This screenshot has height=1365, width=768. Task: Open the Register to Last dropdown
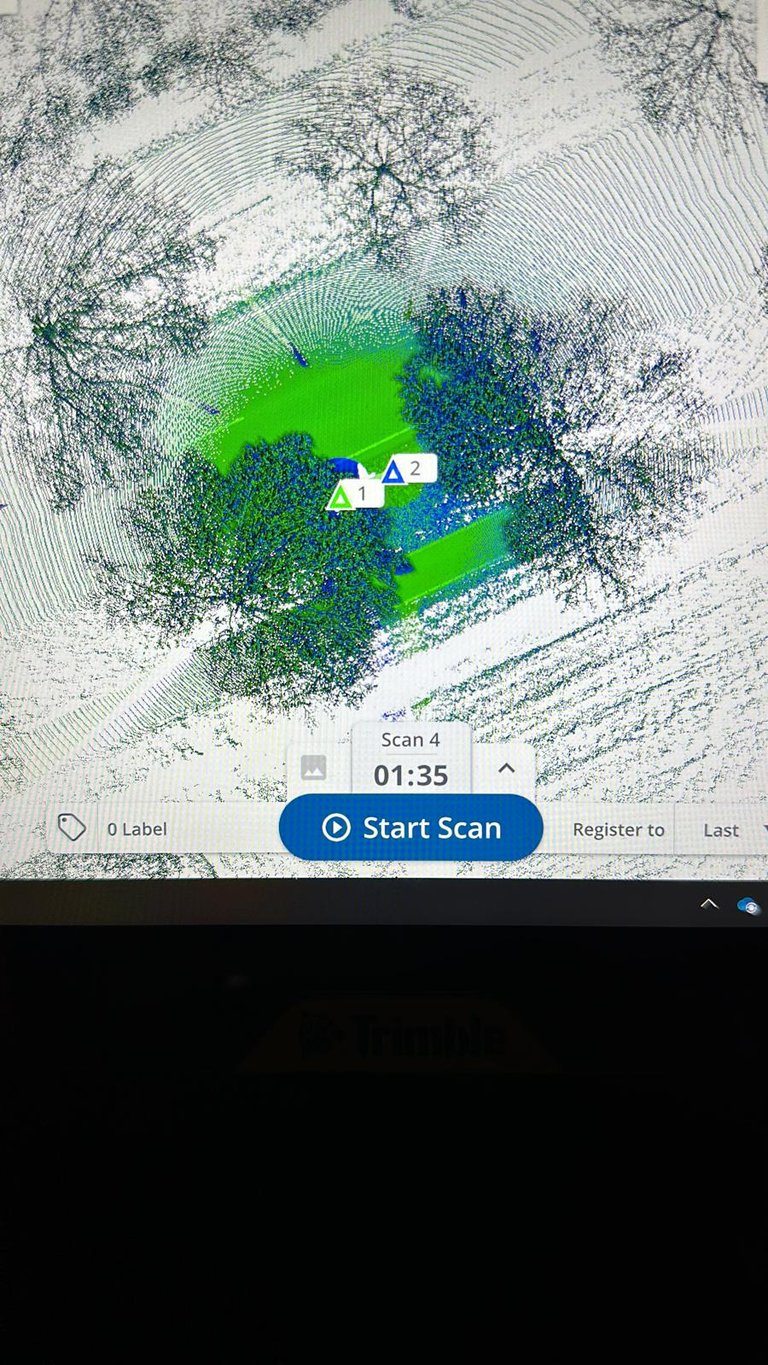click(722, 829)
